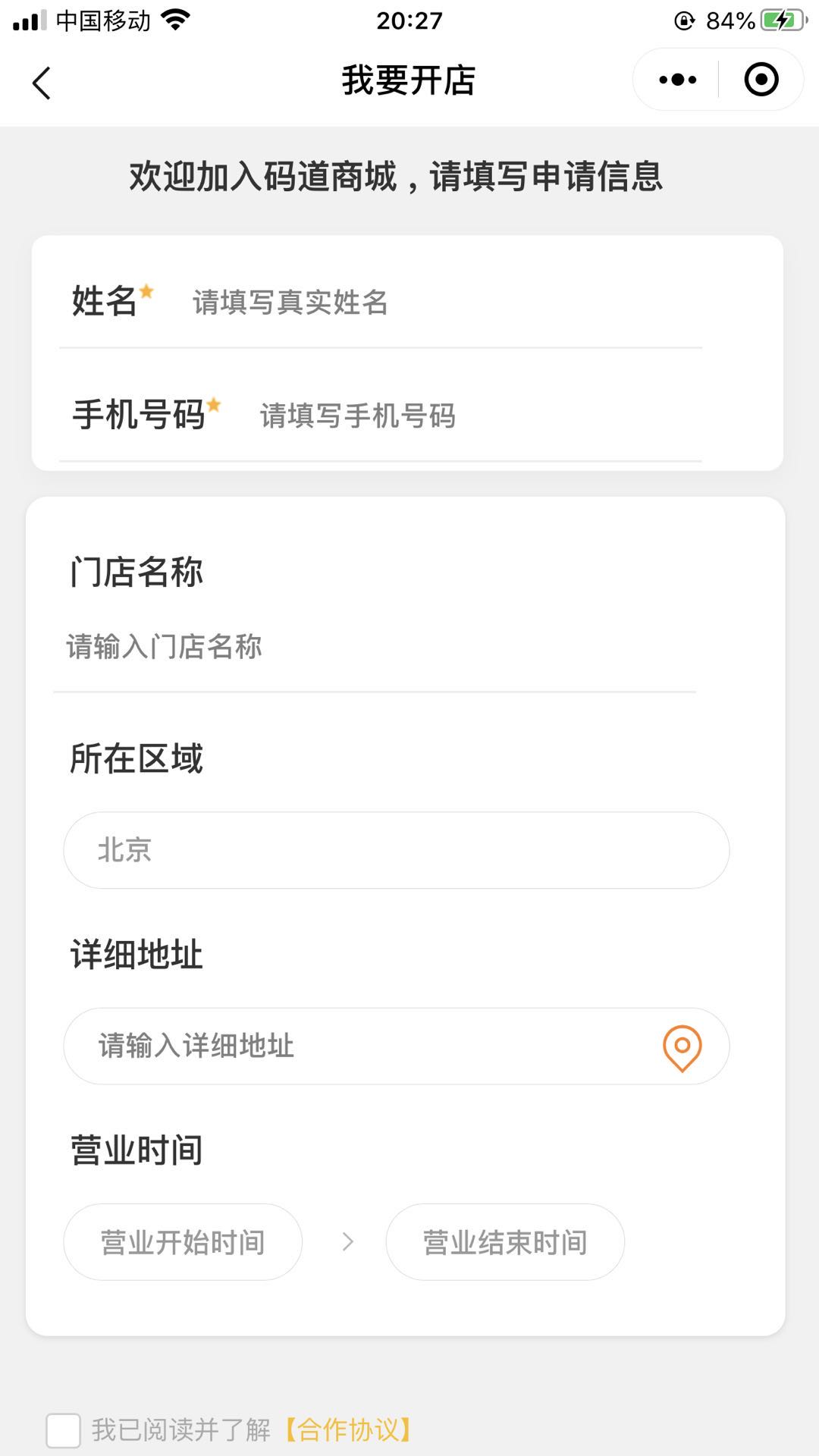Open the mini program more options menu
This screenshot has height=1456, width=819.
[x=677, y=80]
